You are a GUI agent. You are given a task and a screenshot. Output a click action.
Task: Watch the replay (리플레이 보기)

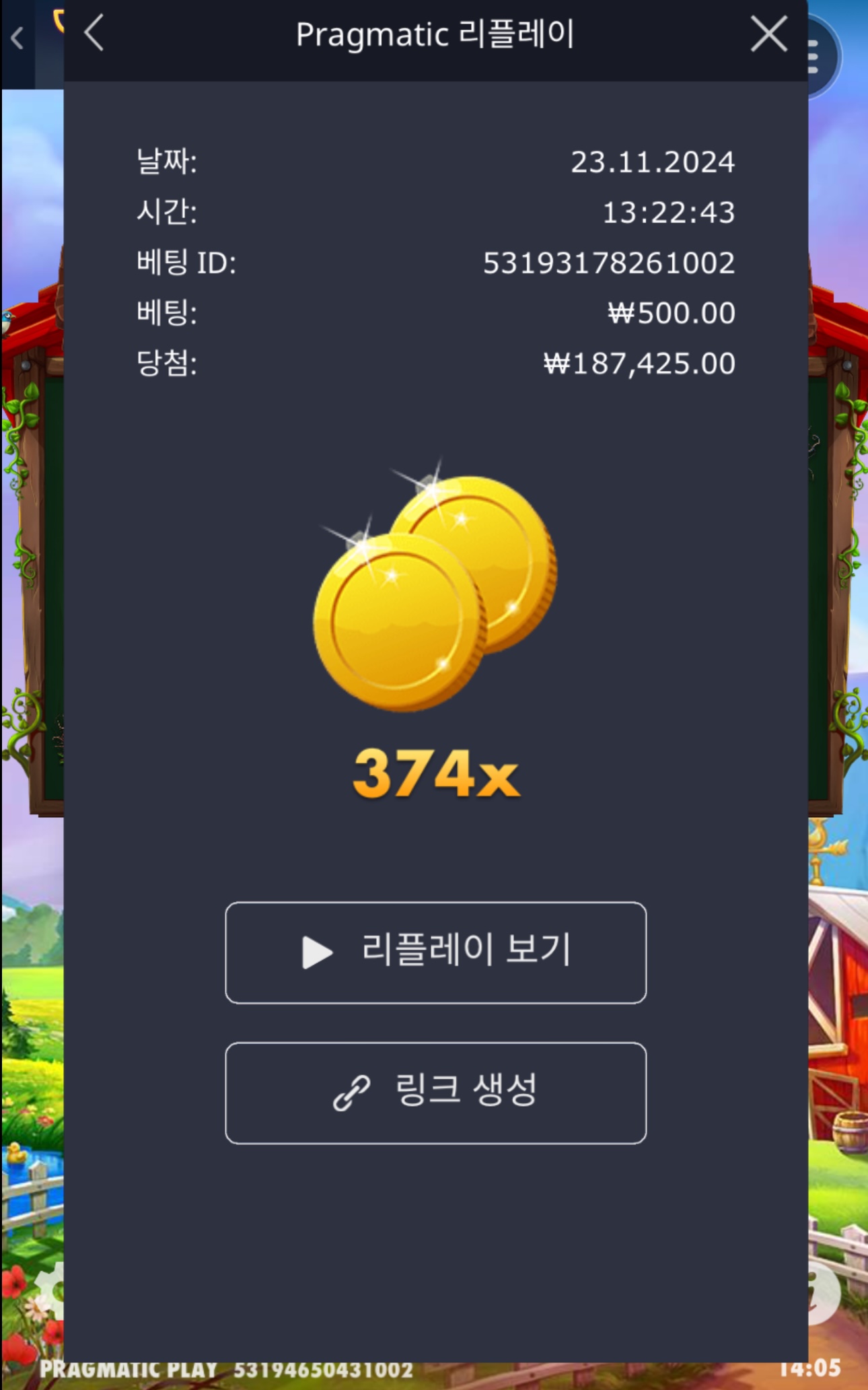click(x=435, y=952)
